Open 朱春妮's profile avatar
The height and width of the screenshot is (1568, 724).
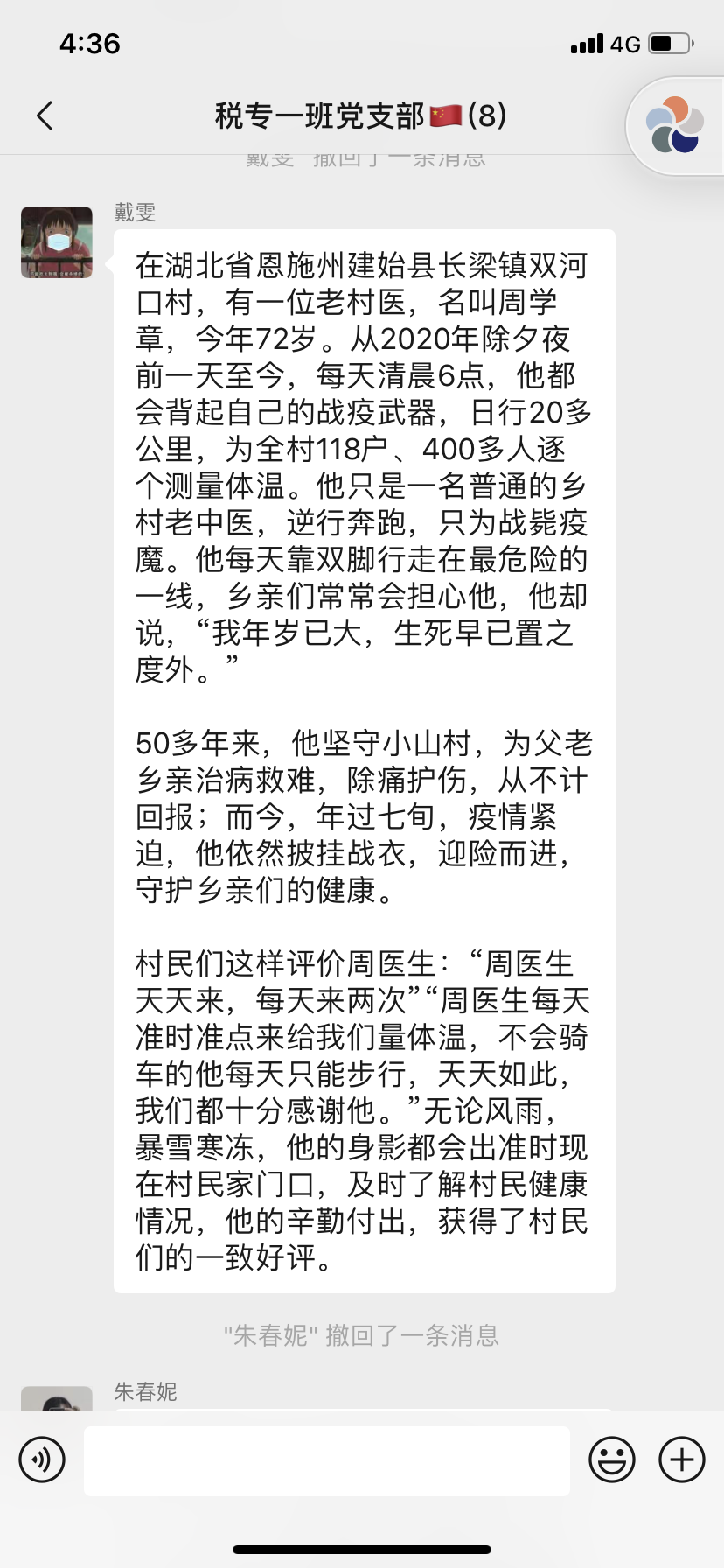point(57,1398)
